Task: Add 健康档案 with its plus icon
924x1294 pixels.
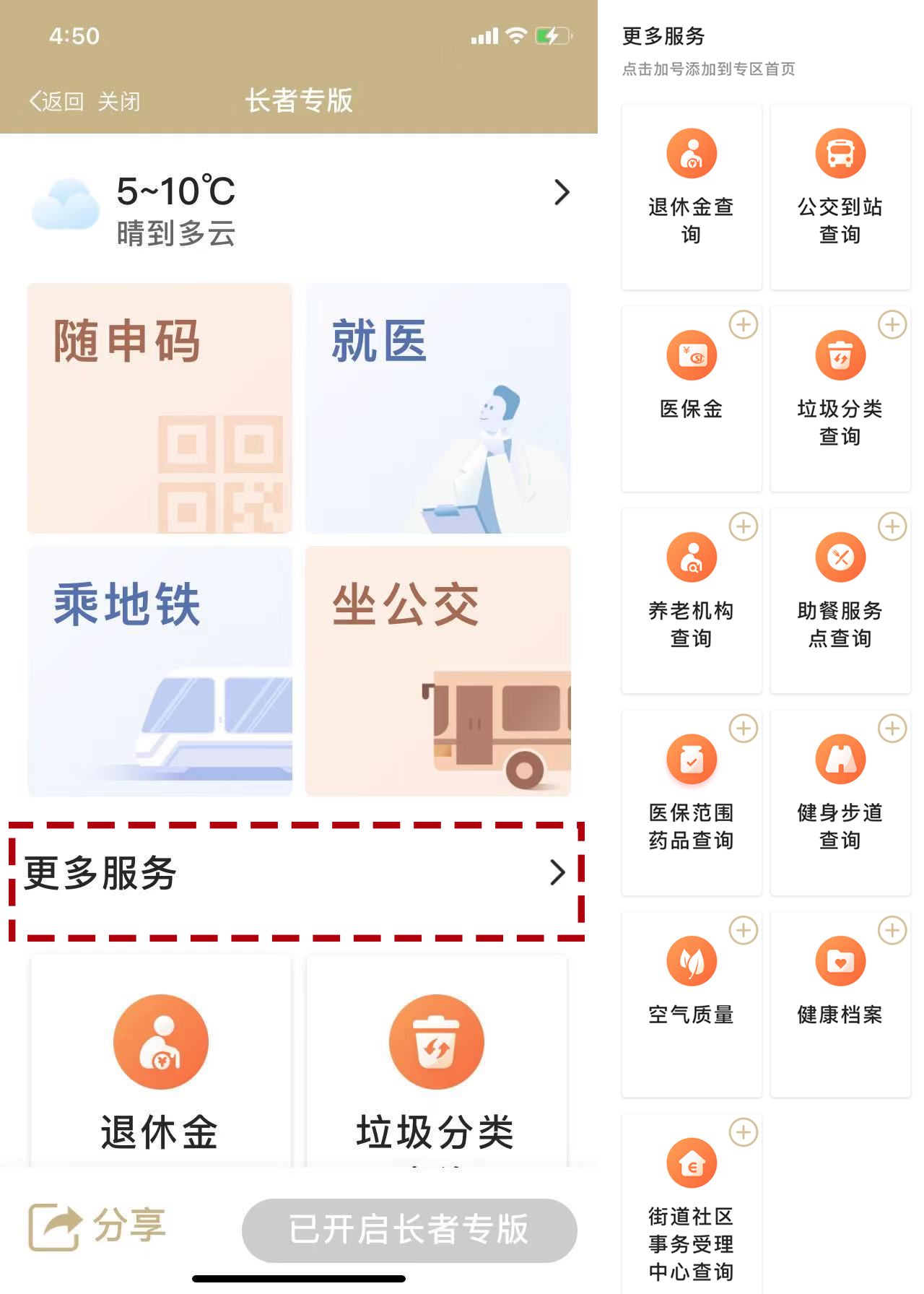Action: pos(892,930)
